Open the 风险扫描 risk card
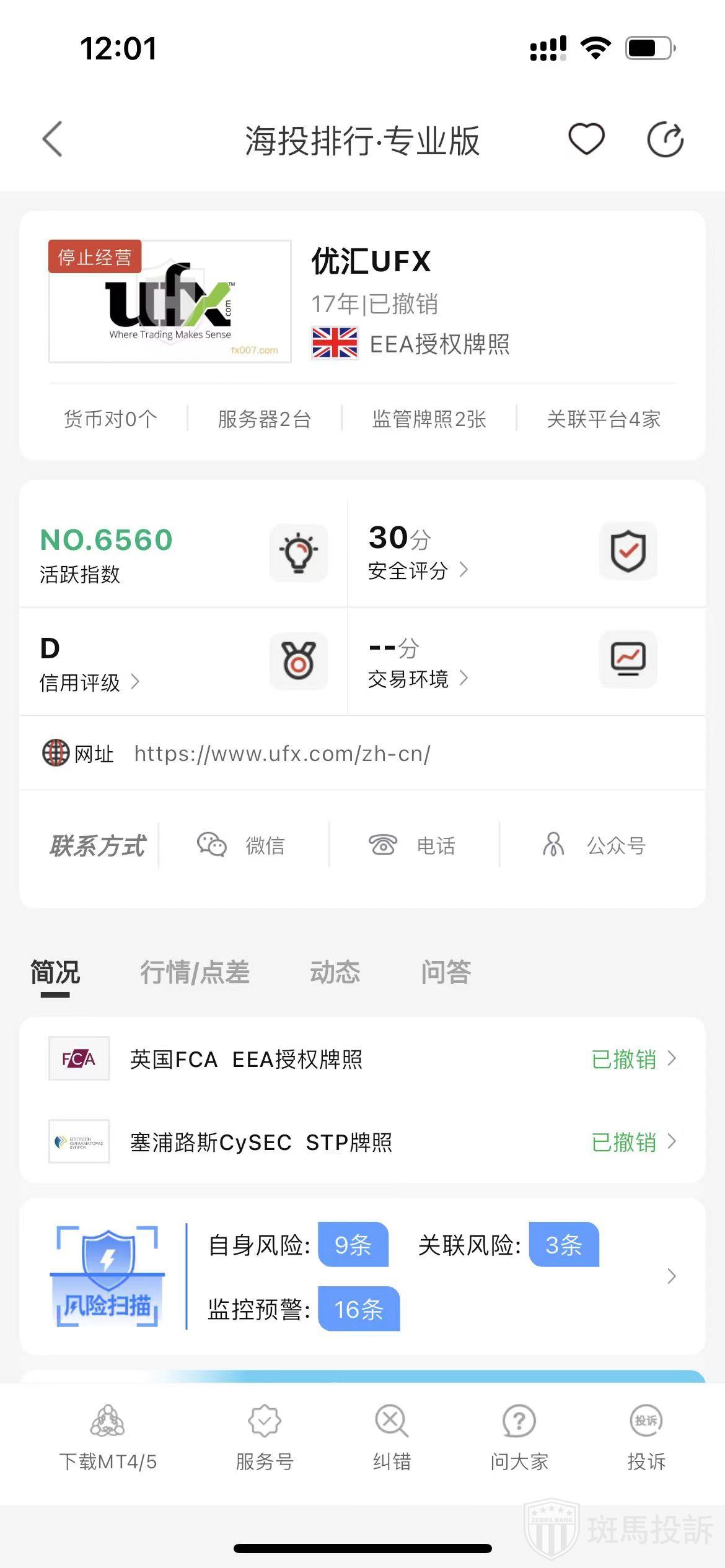 [x=362, y=1276]
